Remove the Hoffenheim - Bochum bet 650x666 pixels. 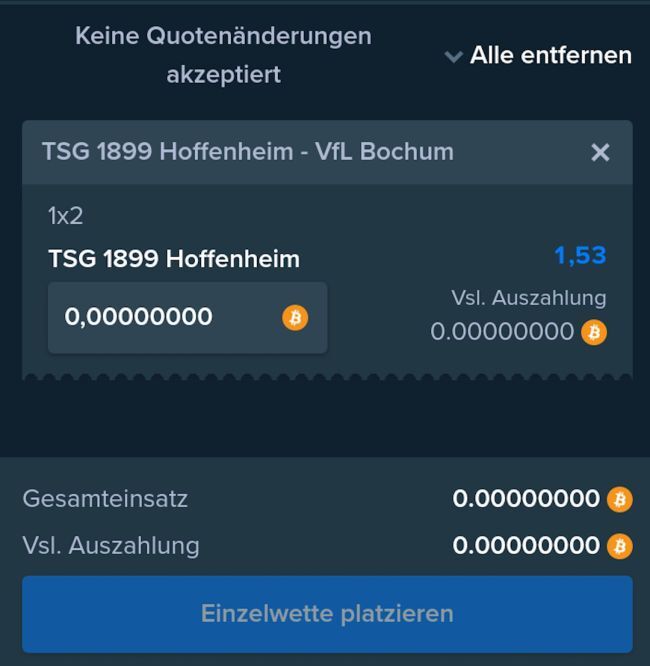[x=600, y=152]
